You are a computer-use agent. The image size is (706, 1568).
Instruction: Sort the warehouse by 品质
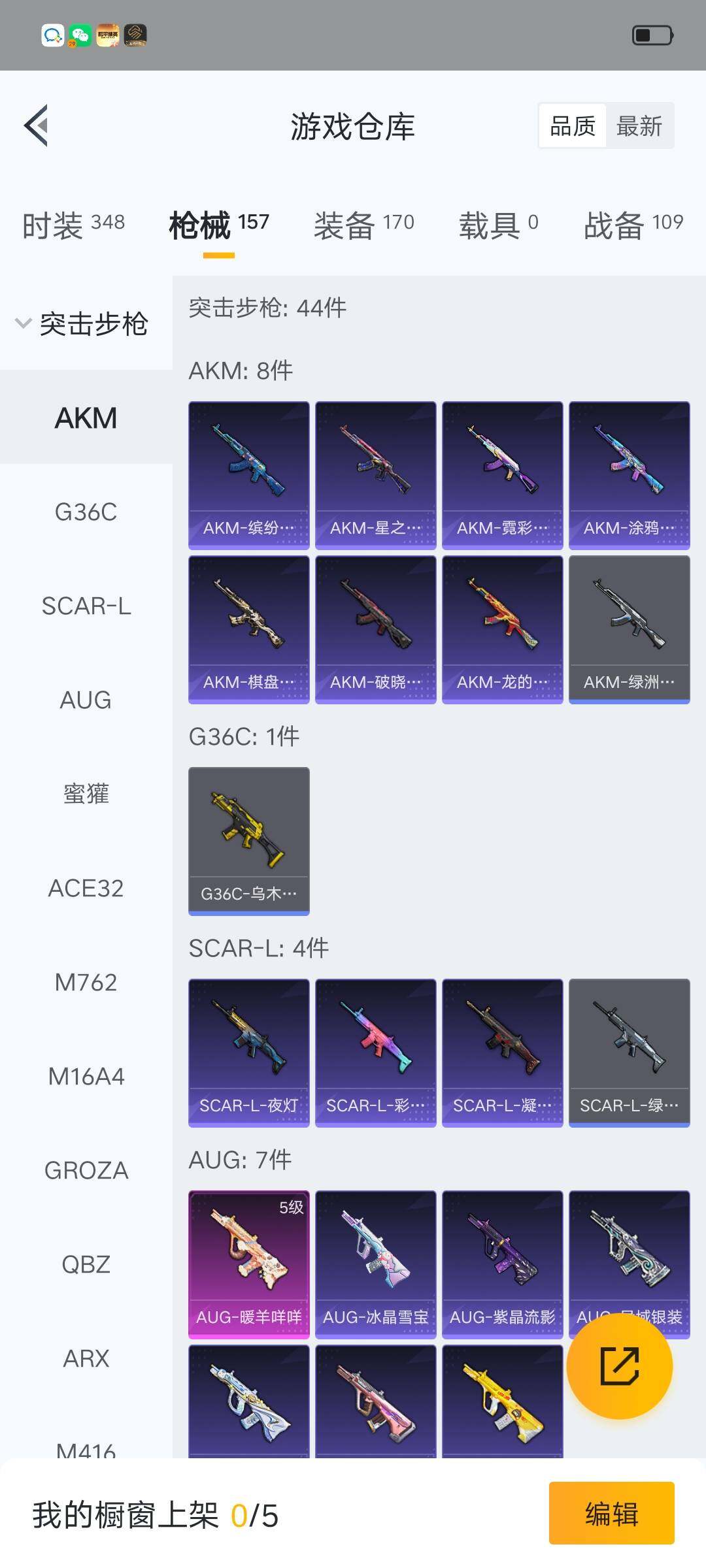tap(573, 126)
